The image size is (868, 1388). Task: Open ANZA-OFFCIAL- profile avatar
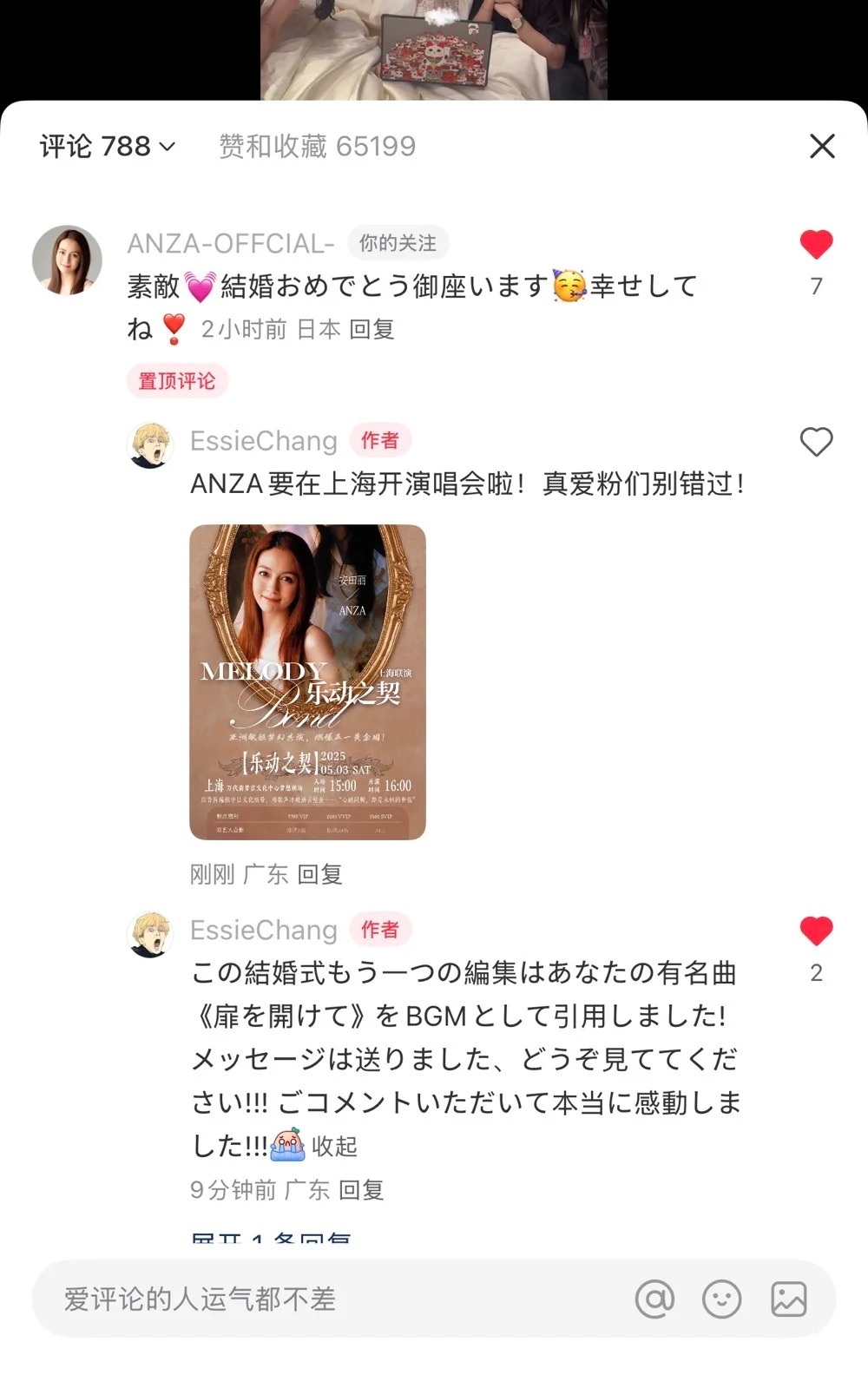[67, 260]
